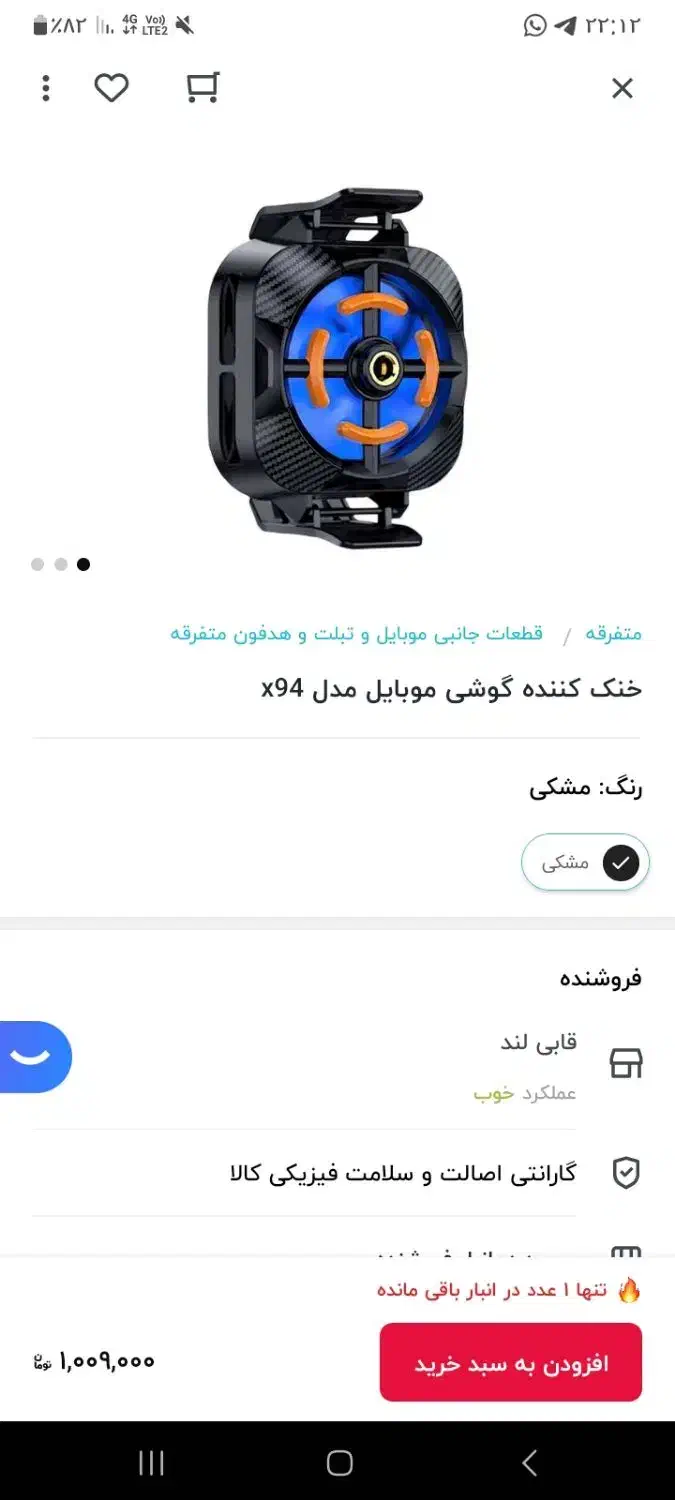Open seller قابی لند details
Image resolution: width=675 pixels, height=1500 pixels.
pos(538,1043)
